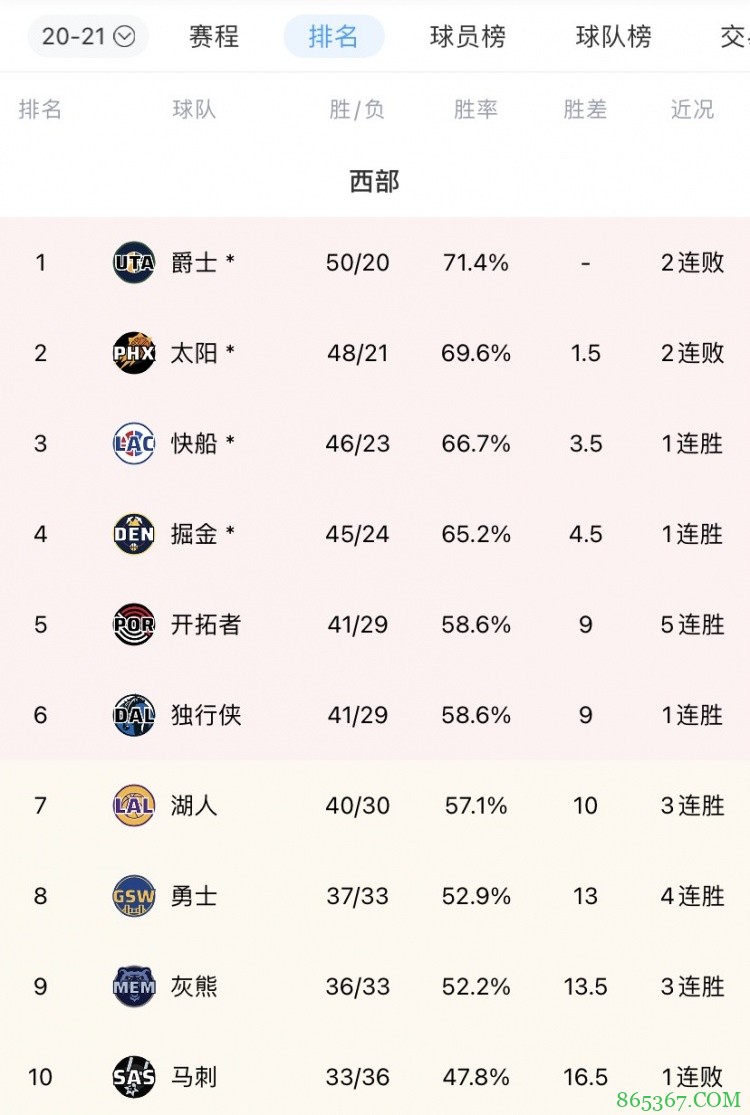Select the Mavericks (DAL) team logo
The height and width of the screenshot is (1115, 750).
point(133,715)
